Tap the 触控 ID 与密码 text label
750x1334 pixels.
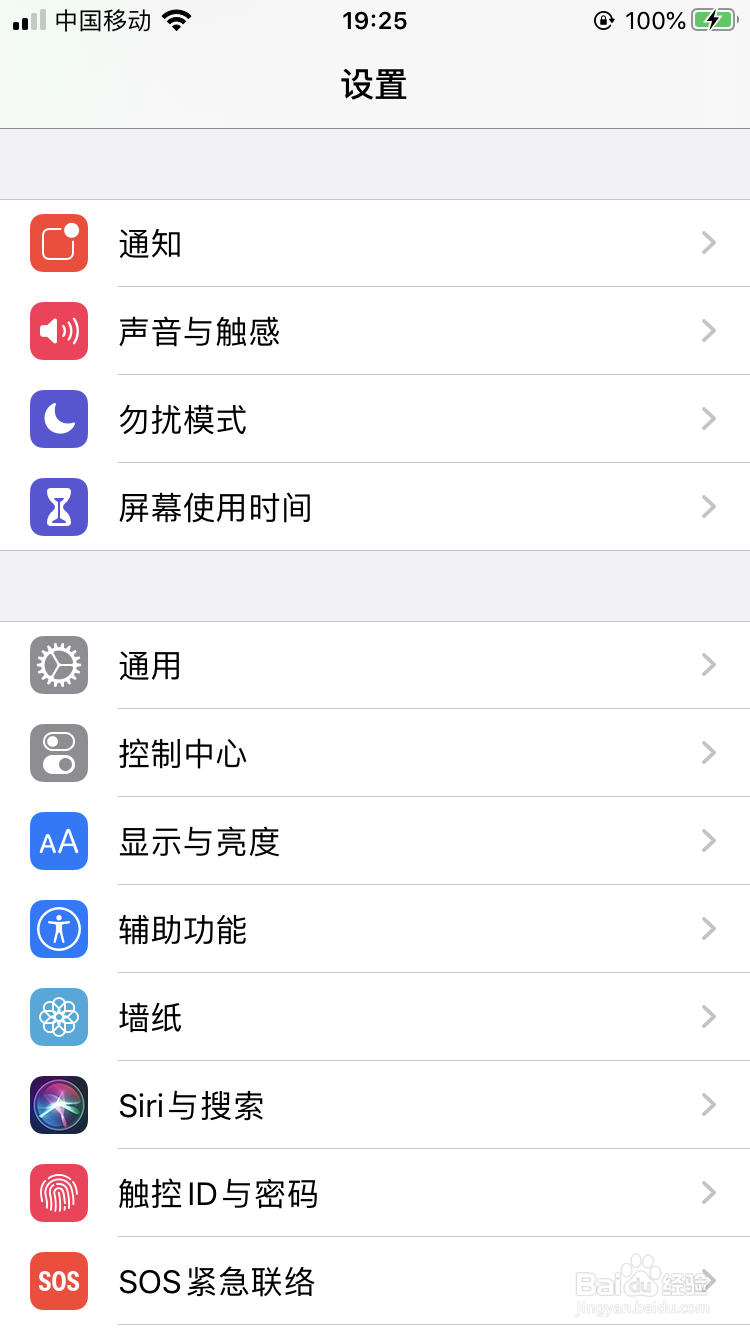click(217, 1193)
